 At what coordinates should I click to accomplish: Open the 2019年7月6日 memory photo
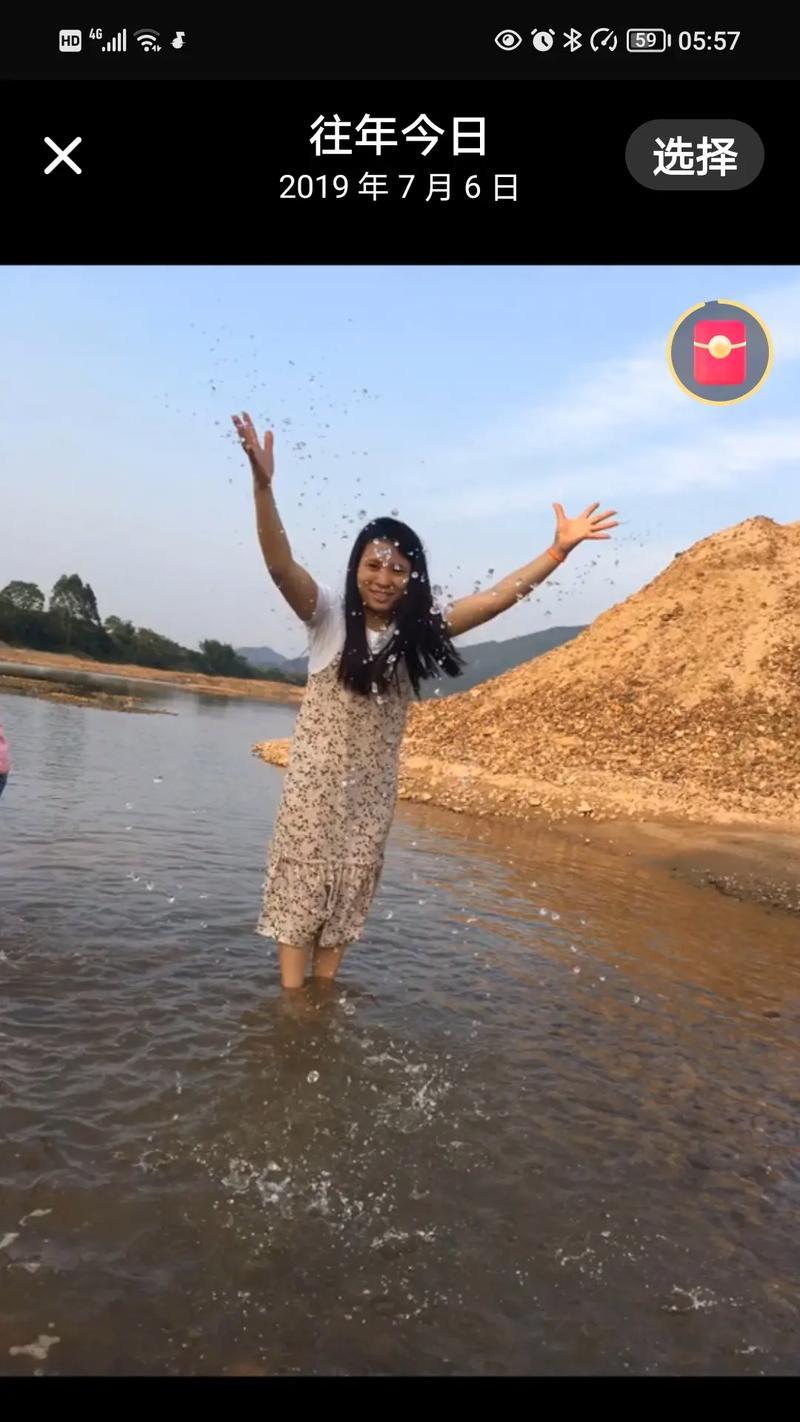pyautogui.click(x=400, y=820)
